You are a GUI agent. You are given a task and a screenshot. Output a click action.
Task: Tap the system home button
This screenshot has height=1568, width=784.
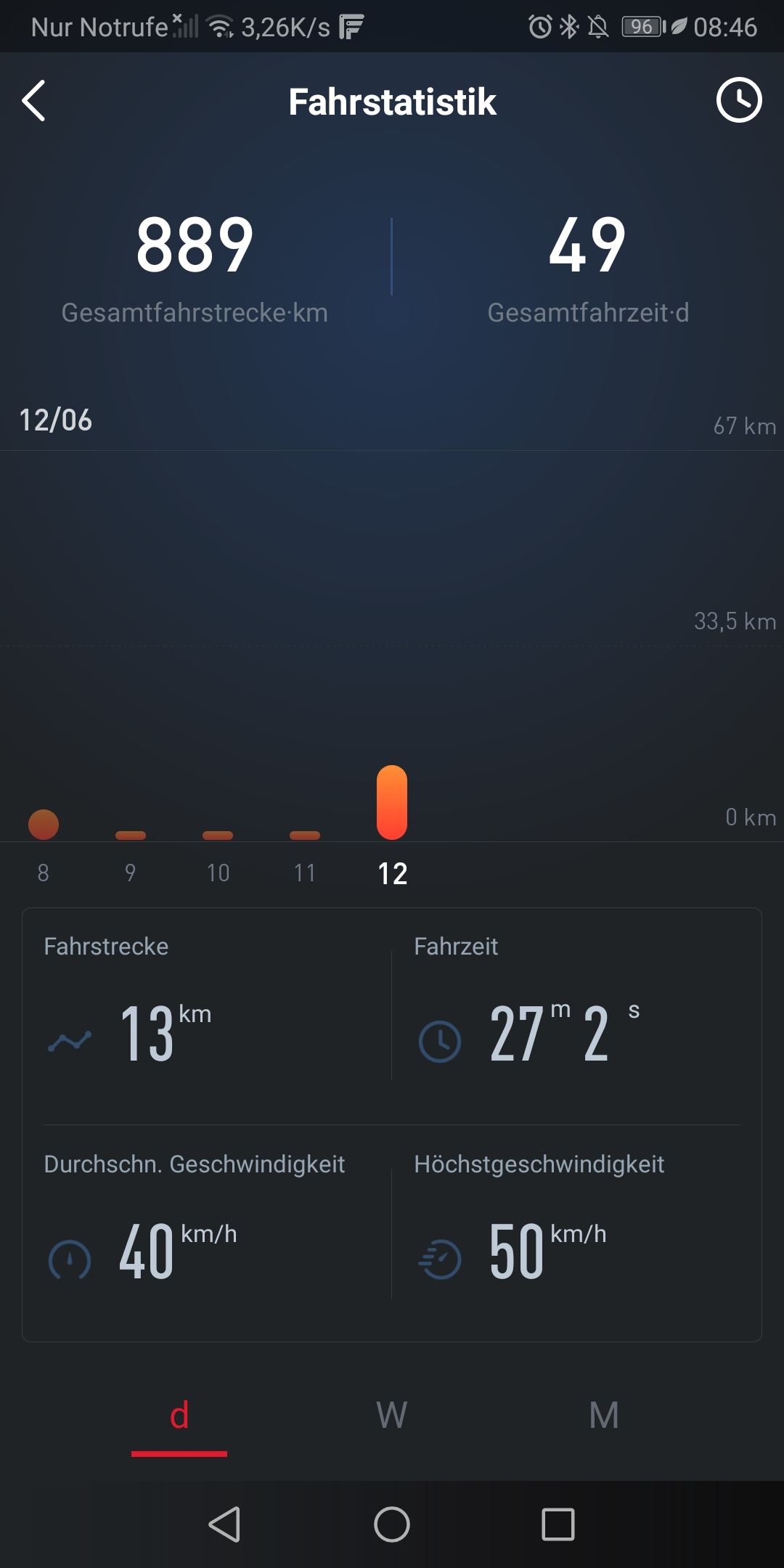(x=392, y=1524)
